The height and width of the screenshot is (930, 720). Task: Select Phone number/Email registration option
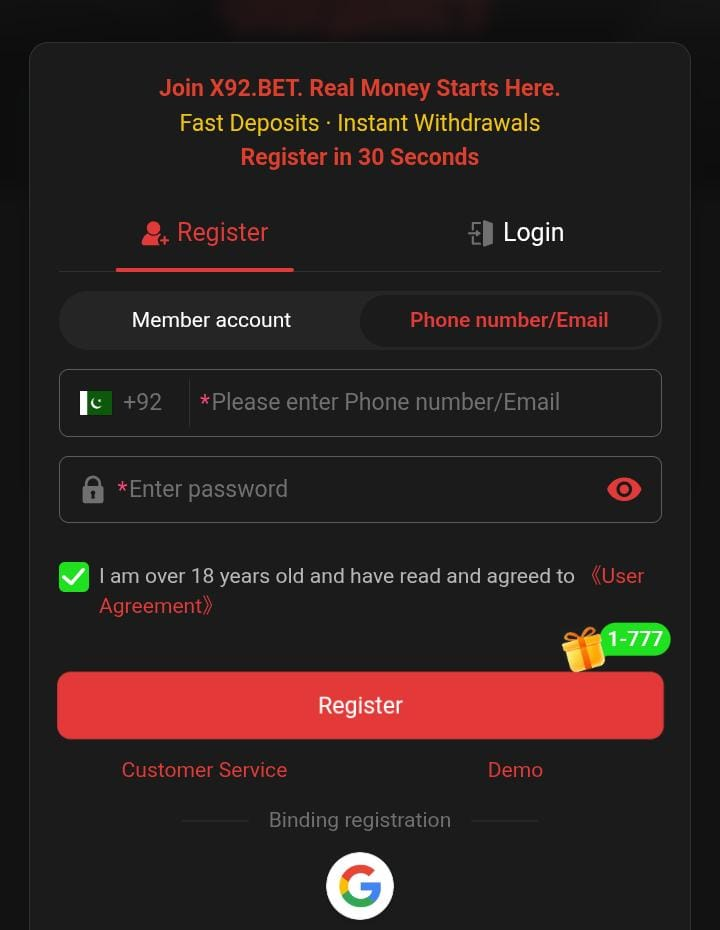coord(509,320)
